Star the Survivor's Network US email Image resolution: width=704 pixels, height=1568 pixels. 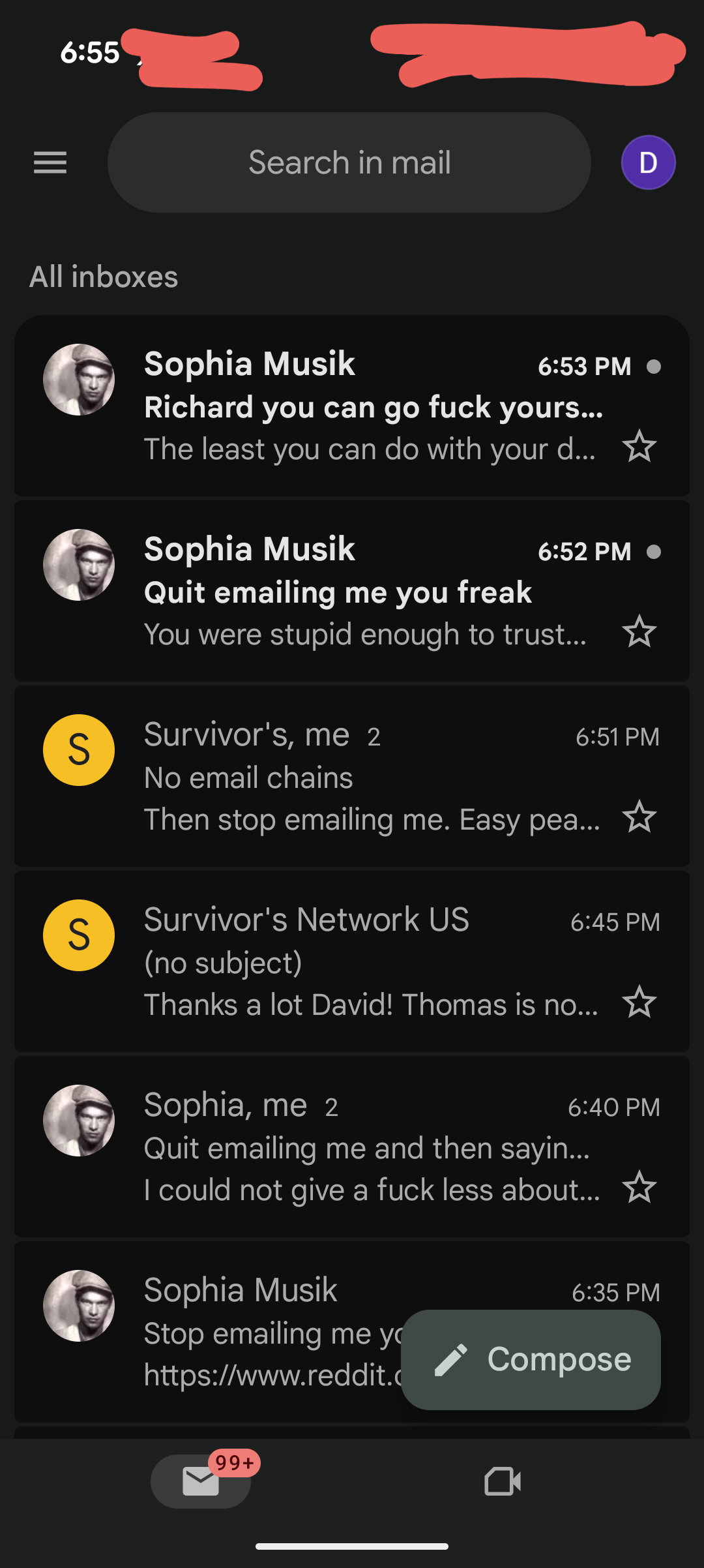pos(639,1003)
